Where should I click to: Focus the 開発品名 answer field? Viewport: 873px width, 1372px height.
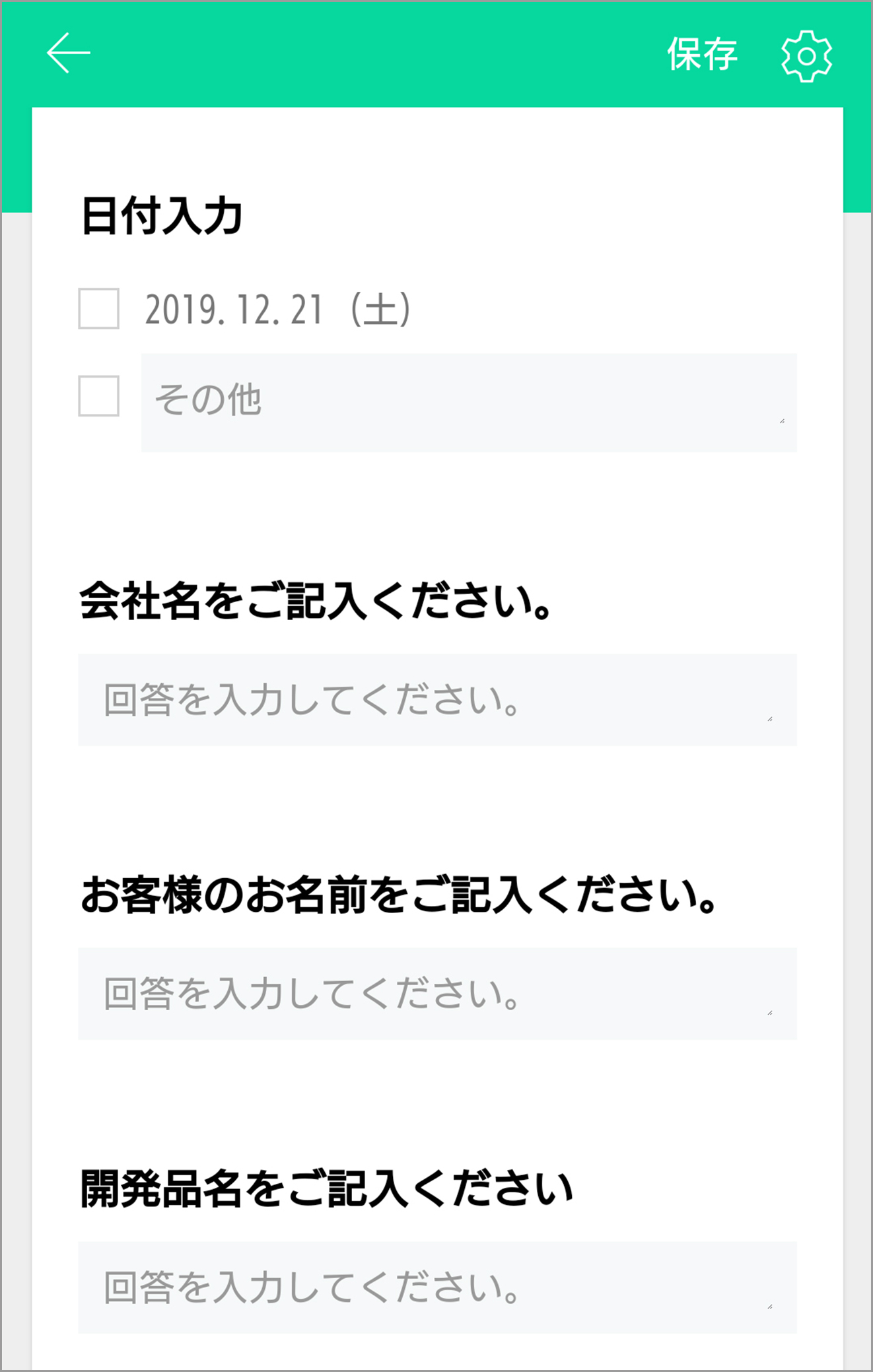coord(437,1287)
